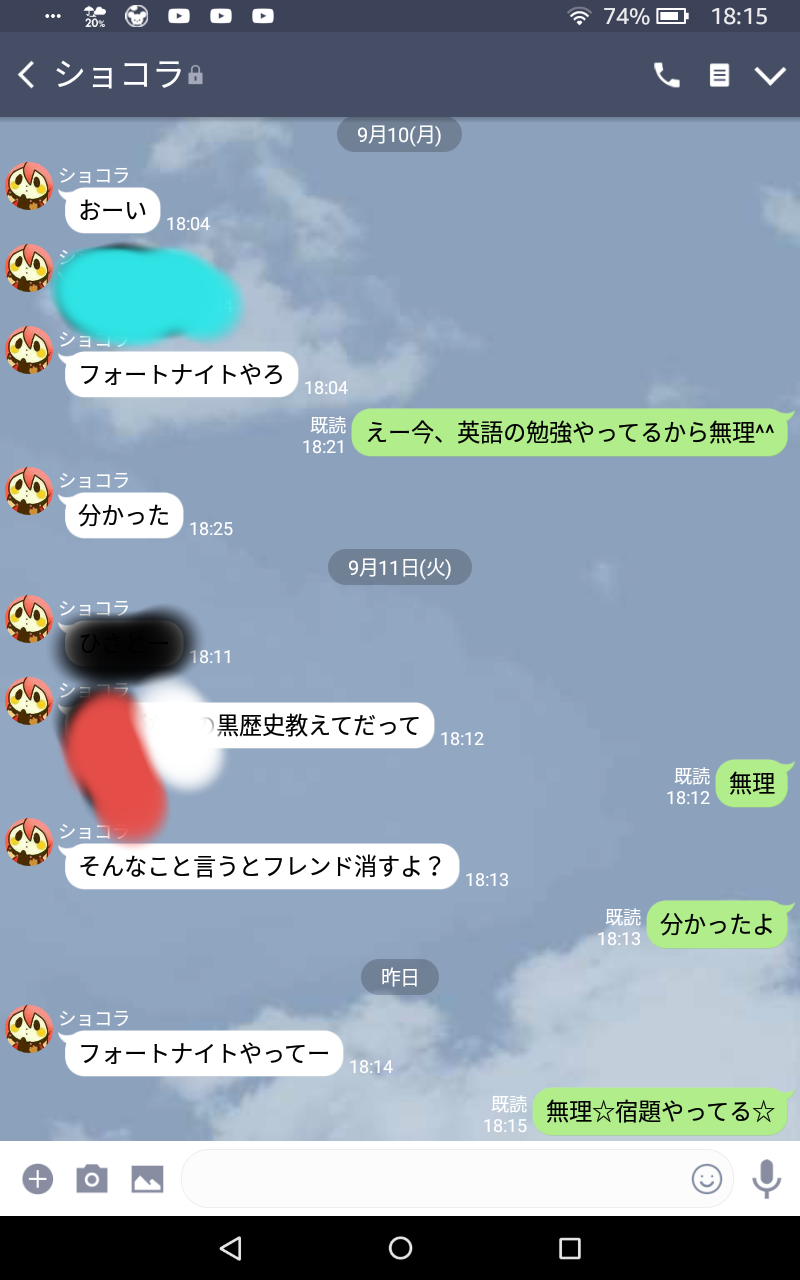
Task: Expand the chat options dropdown arrow
Action: tap(770, 76)
